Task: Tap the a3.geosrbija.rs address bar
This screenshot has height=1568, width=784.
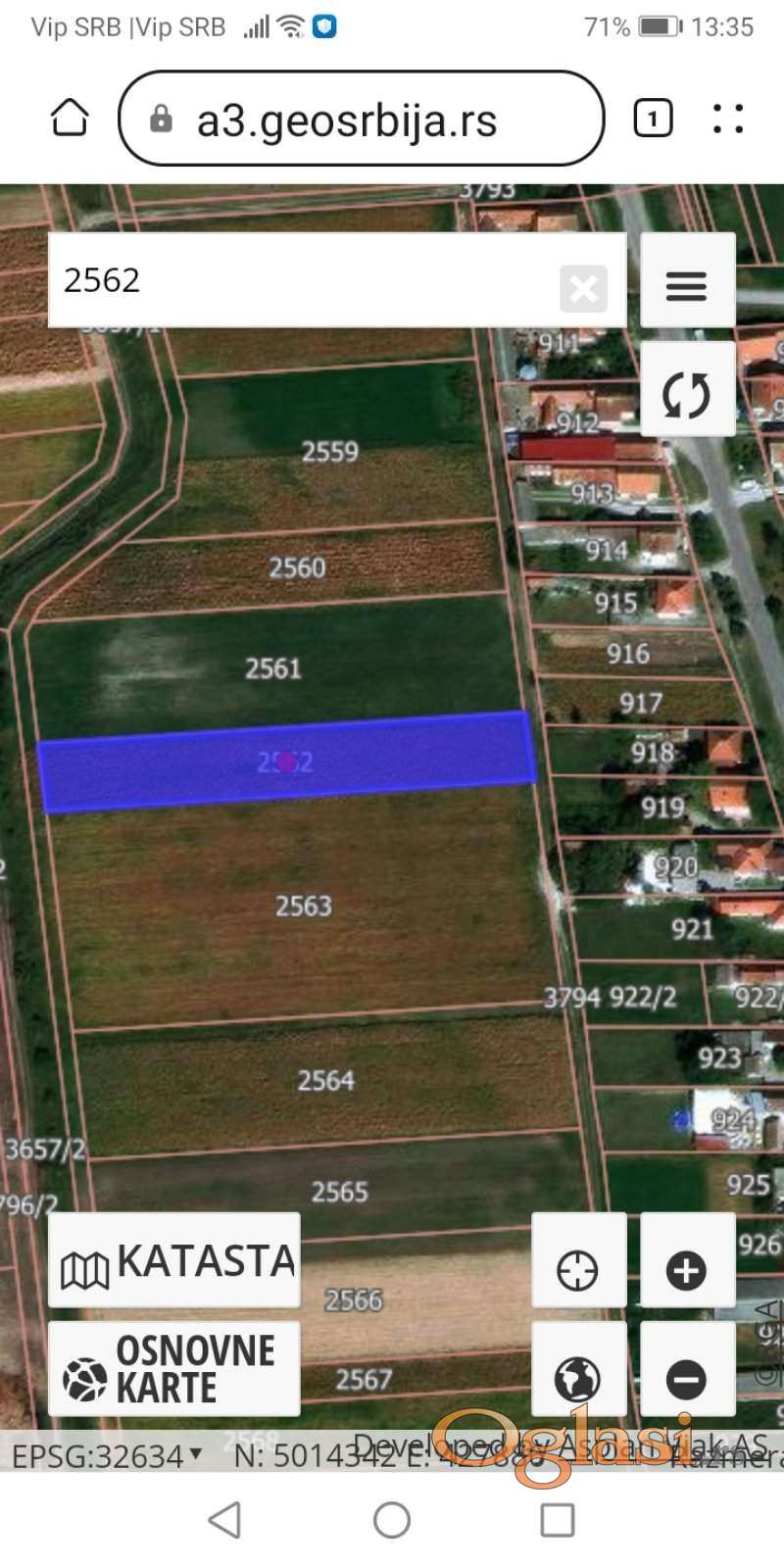Action: click(346, 121)
